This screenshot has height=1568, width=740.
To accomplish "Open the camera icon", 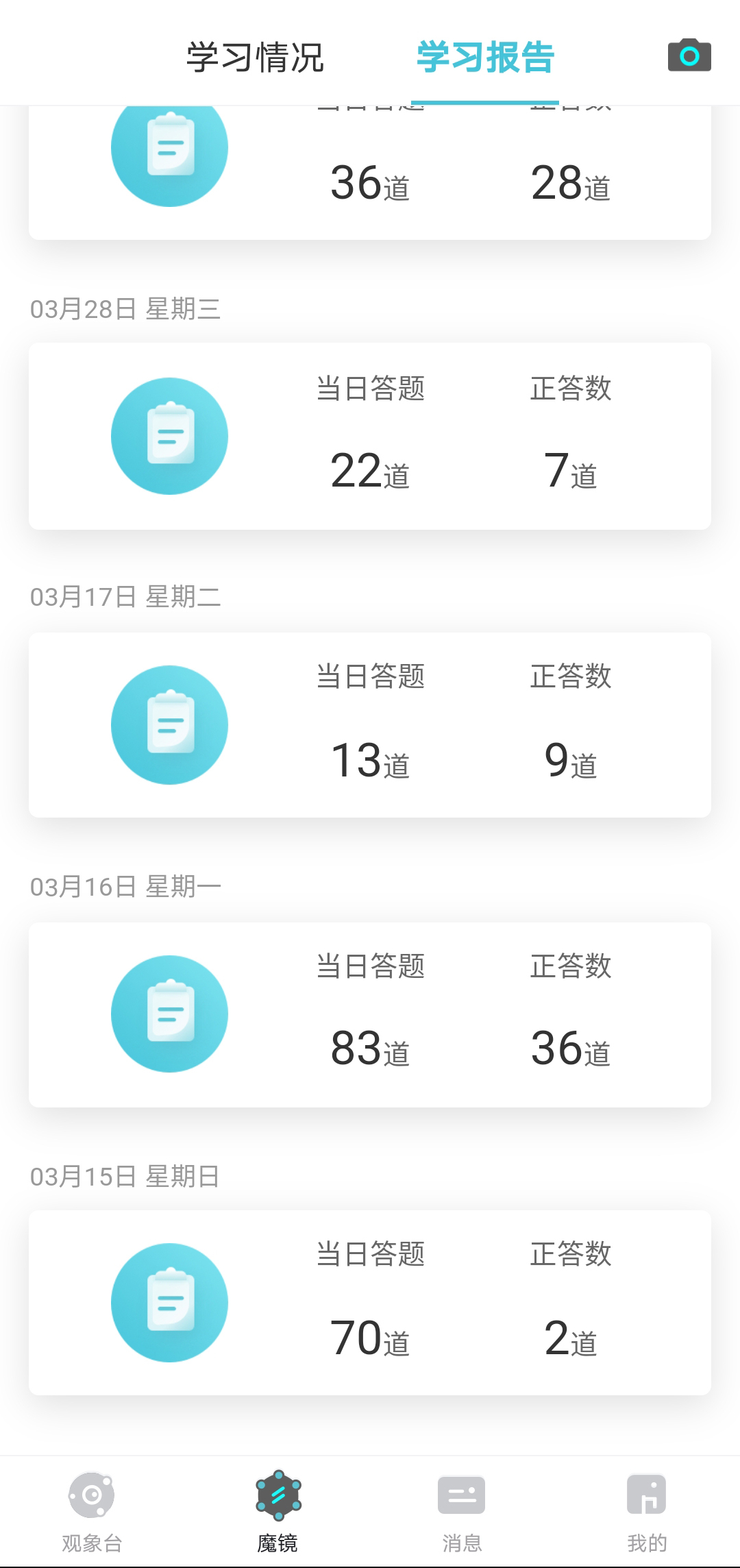I will point(689,56).
